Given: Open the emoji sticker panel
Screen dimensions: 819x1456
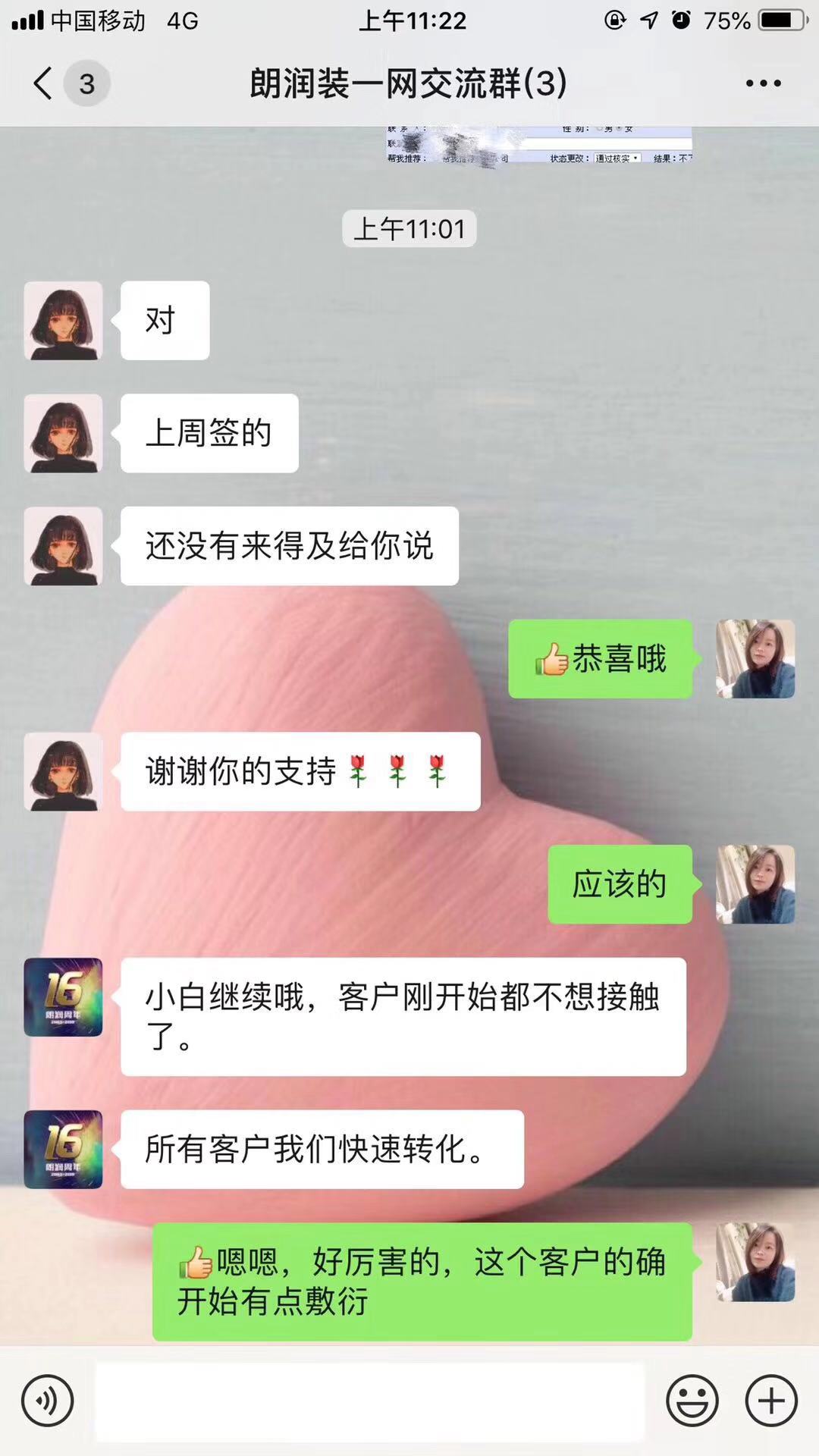Looking at the screenshot, I should point(692,1401).
